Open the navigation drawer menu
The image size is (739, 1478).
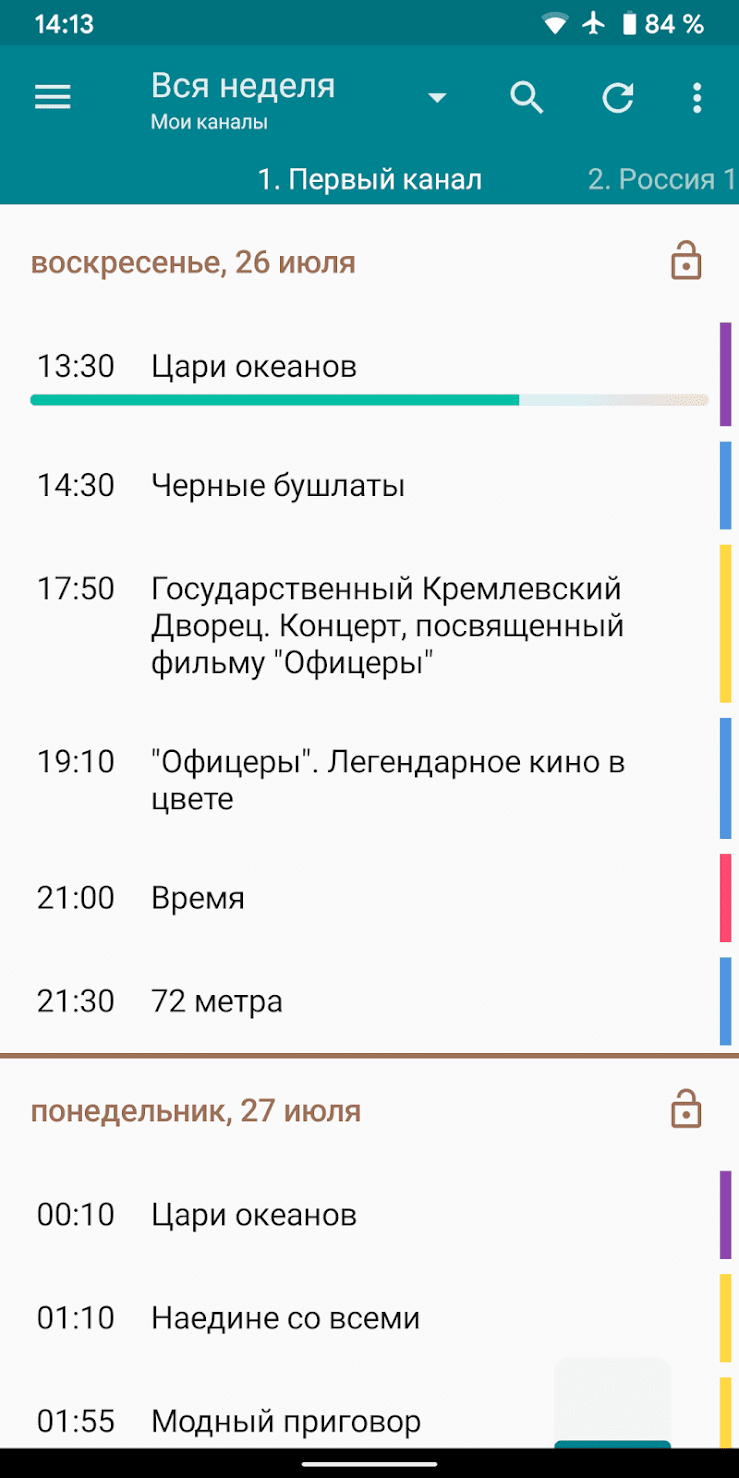click(x=53, y=97)
